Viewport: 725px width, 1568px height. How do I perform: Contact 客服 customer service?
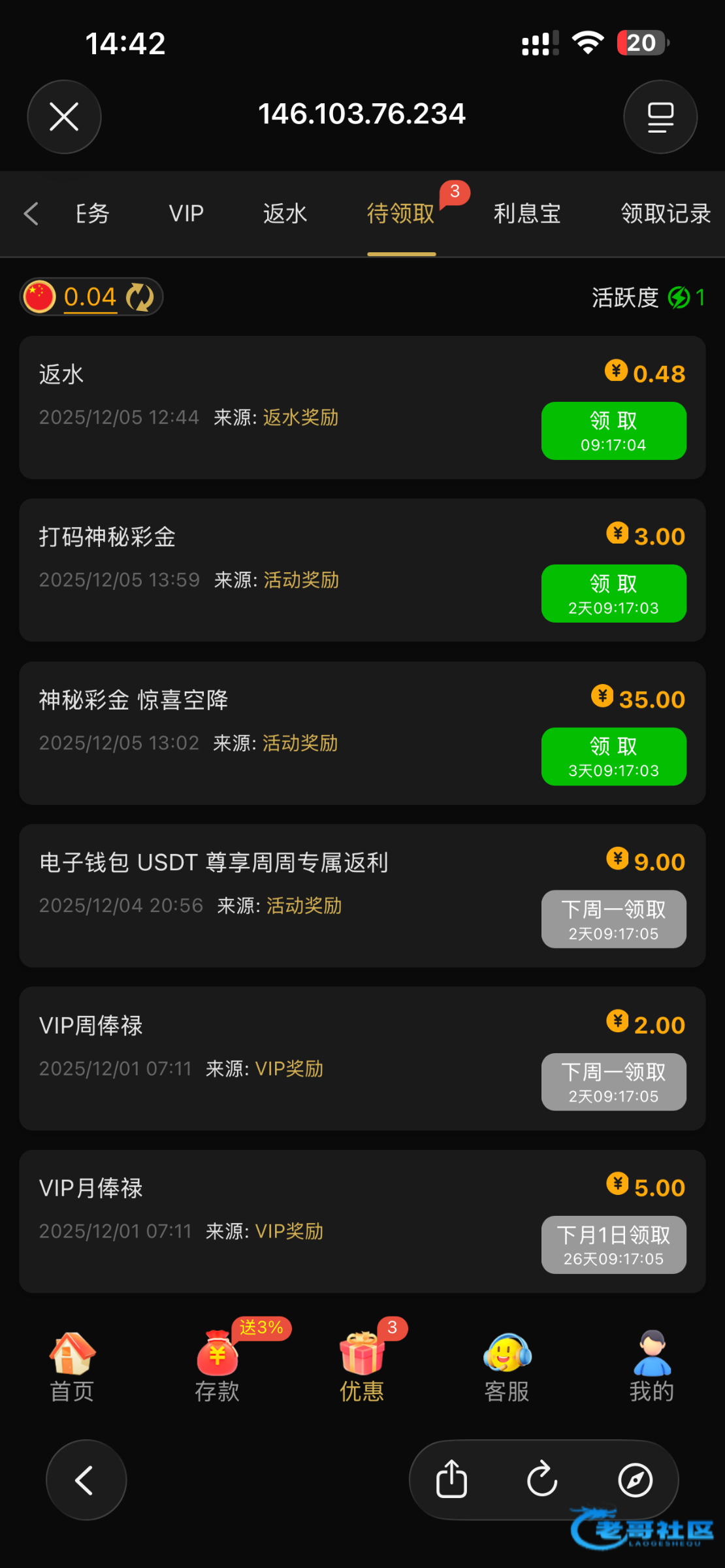point(507,1367)
